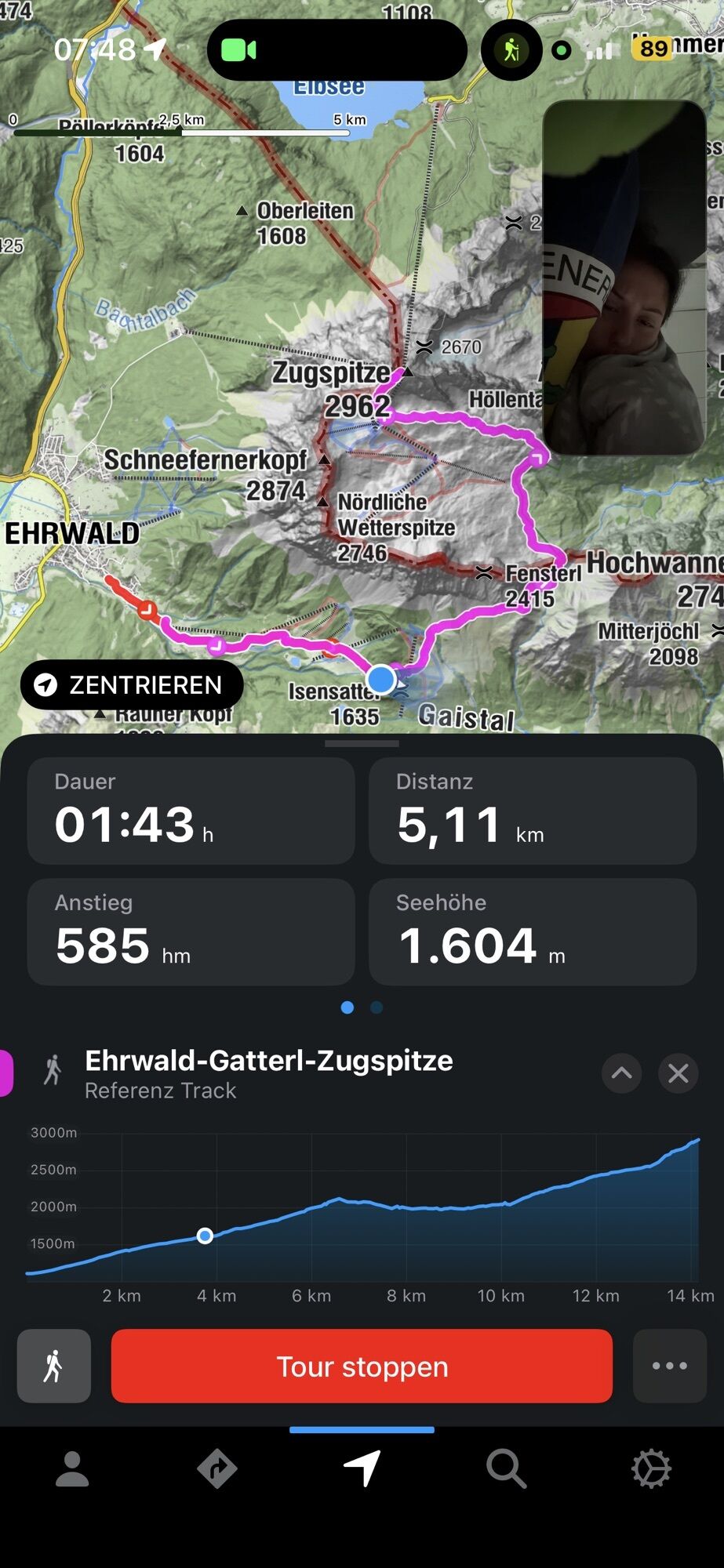The image size is (724, 1568).
Task: Open the Dauer statistic card
Action: [x=191, y=811]
